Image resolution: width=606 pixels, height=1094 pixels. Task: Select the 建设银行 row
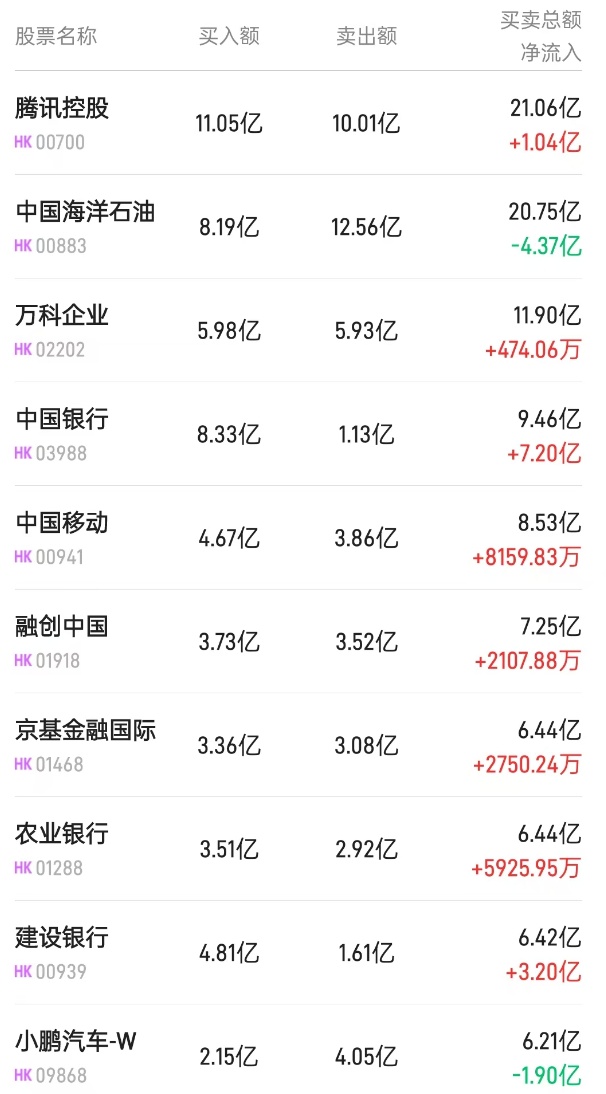(x=62, y=938)
